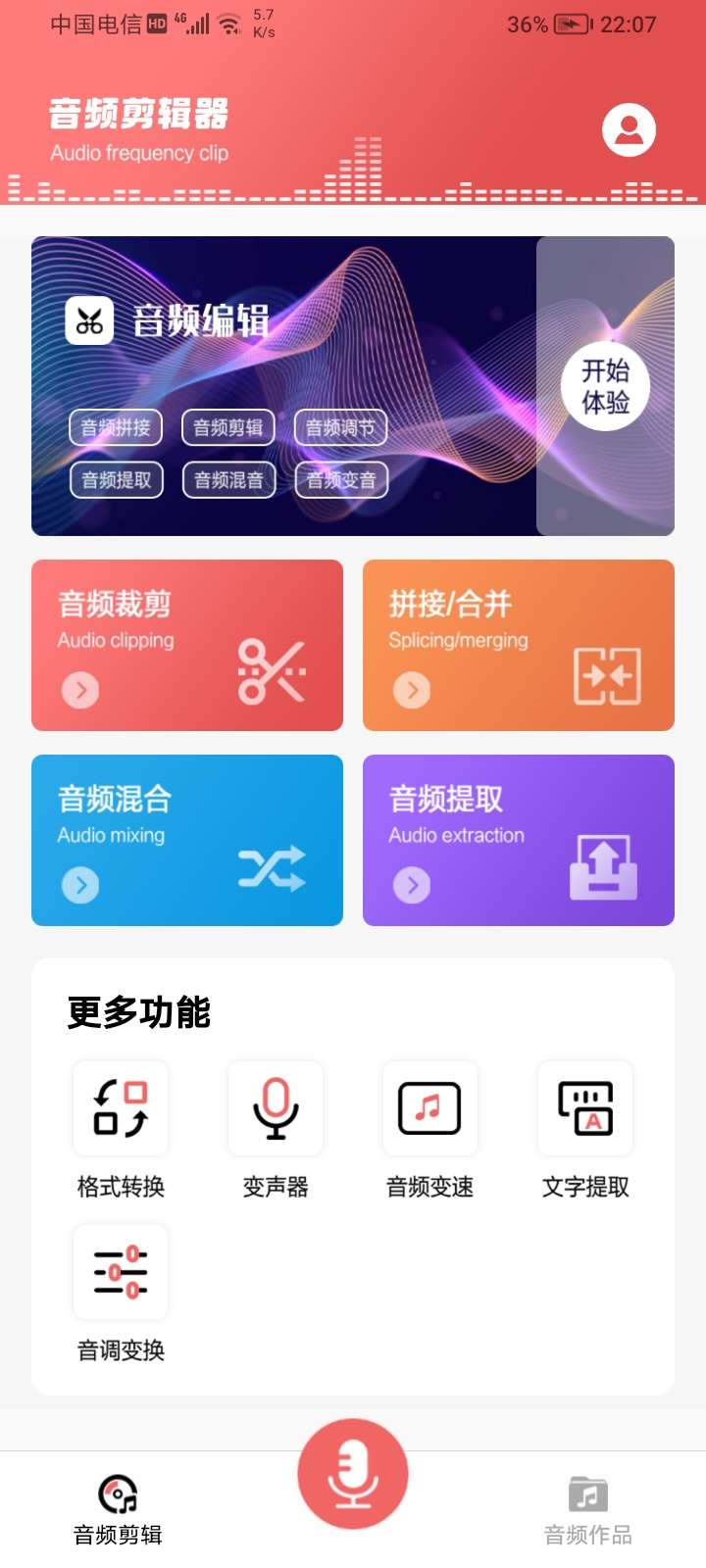Viewport: 706px width, 1568px height.
Task: Switch to the 音频作品 tab
Action: click(x=587, y=1509)
